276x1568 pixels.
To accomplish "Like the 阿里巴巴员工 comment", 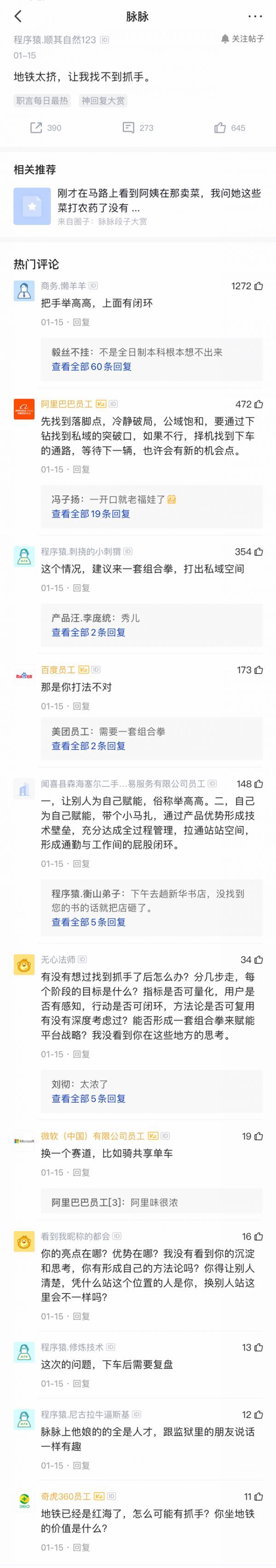I will coord(259,404).
